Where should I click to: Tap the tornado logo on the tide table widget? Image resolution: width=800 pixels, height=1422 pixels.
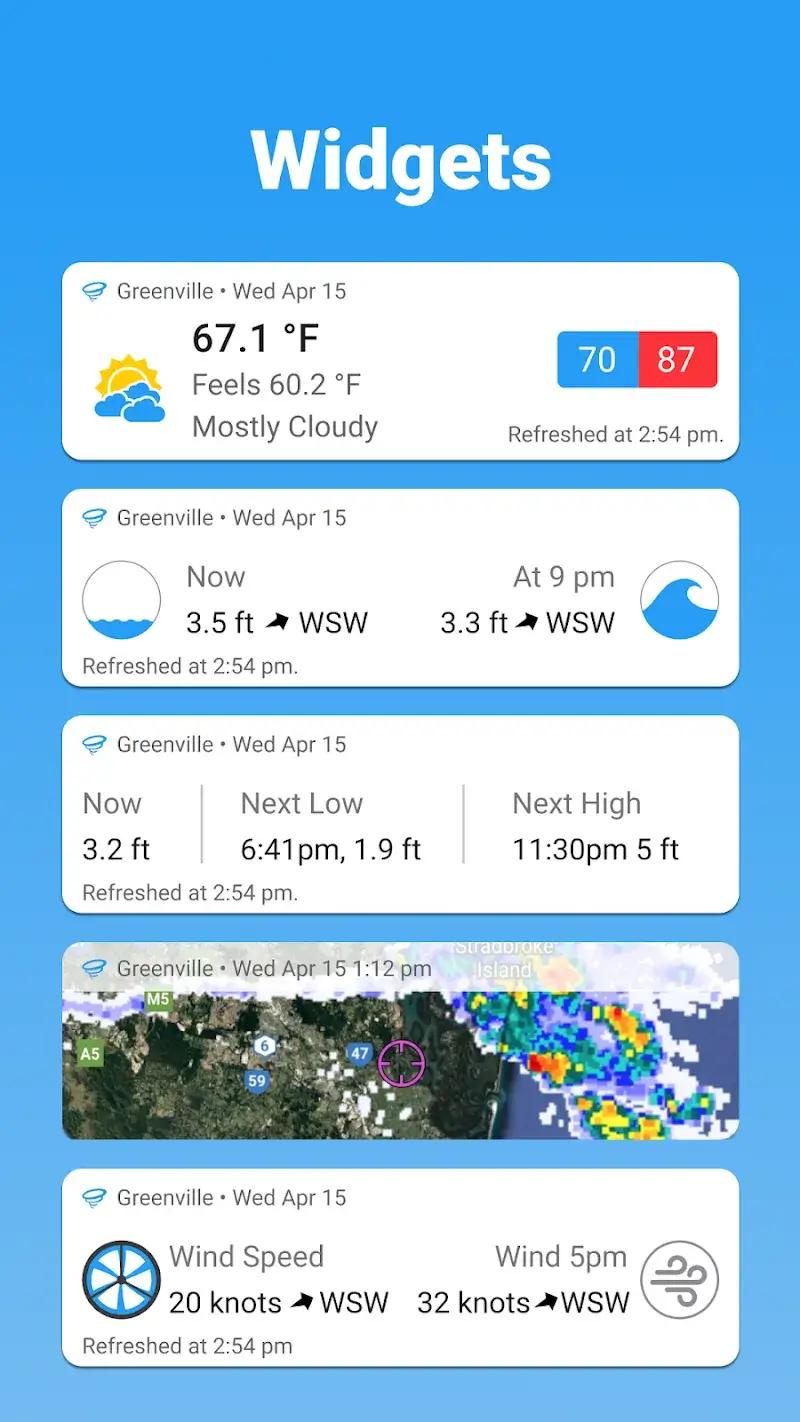pyautogui.click(x=94, y=744)
